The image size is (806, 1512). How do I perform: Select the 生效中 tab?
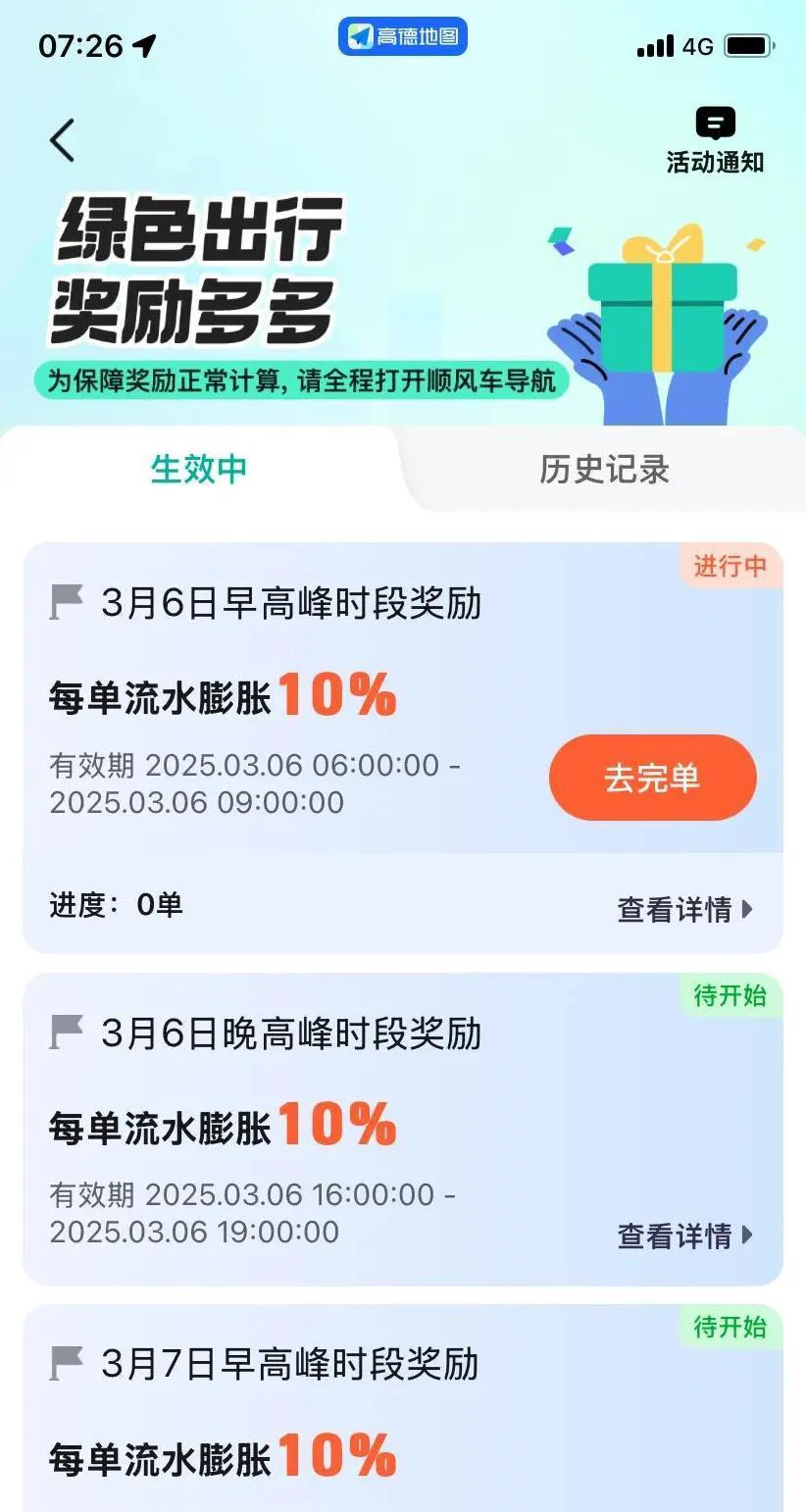click(199, 470)
